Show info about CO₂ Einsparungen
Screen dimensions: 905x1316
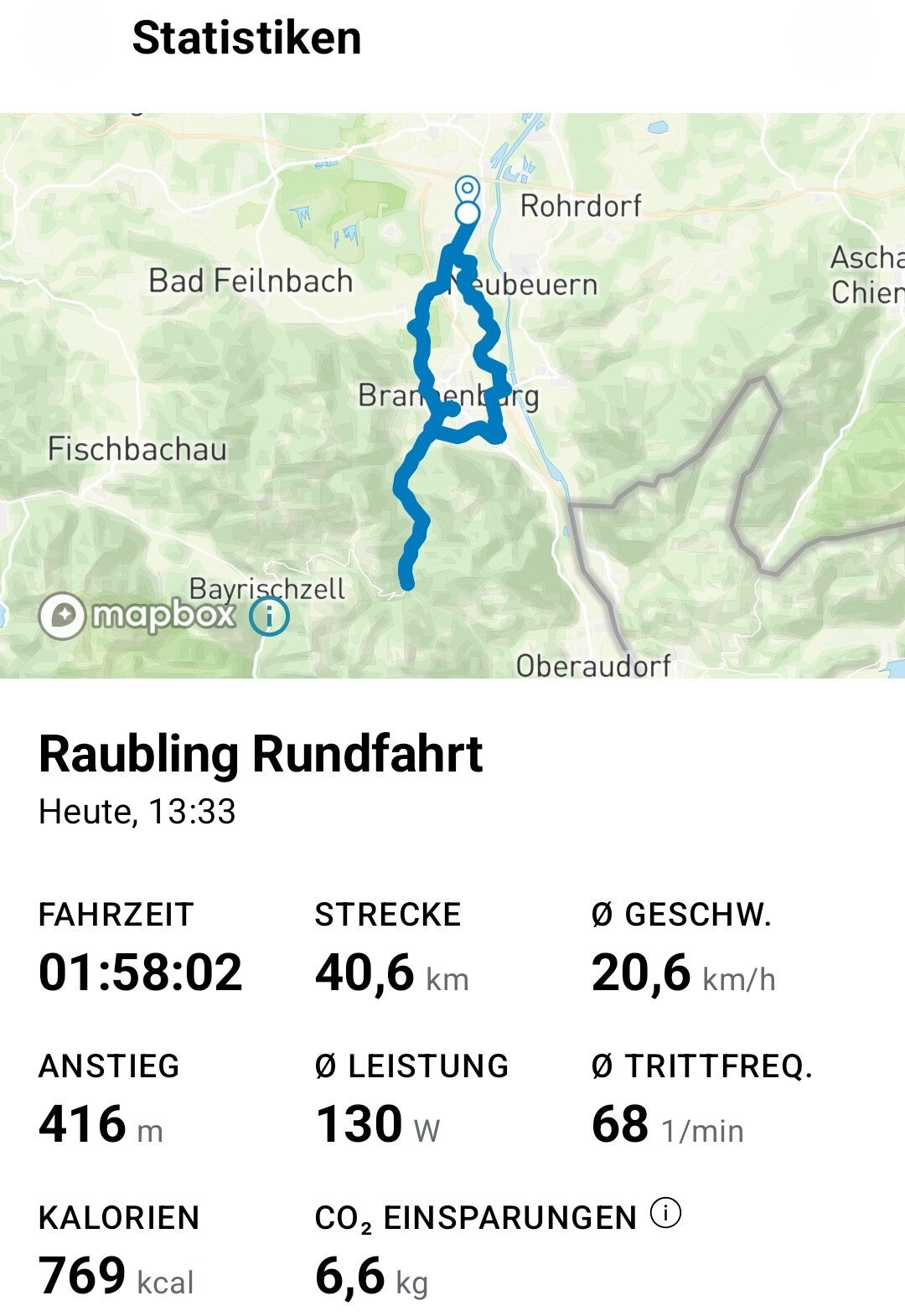pos(666,1214)
